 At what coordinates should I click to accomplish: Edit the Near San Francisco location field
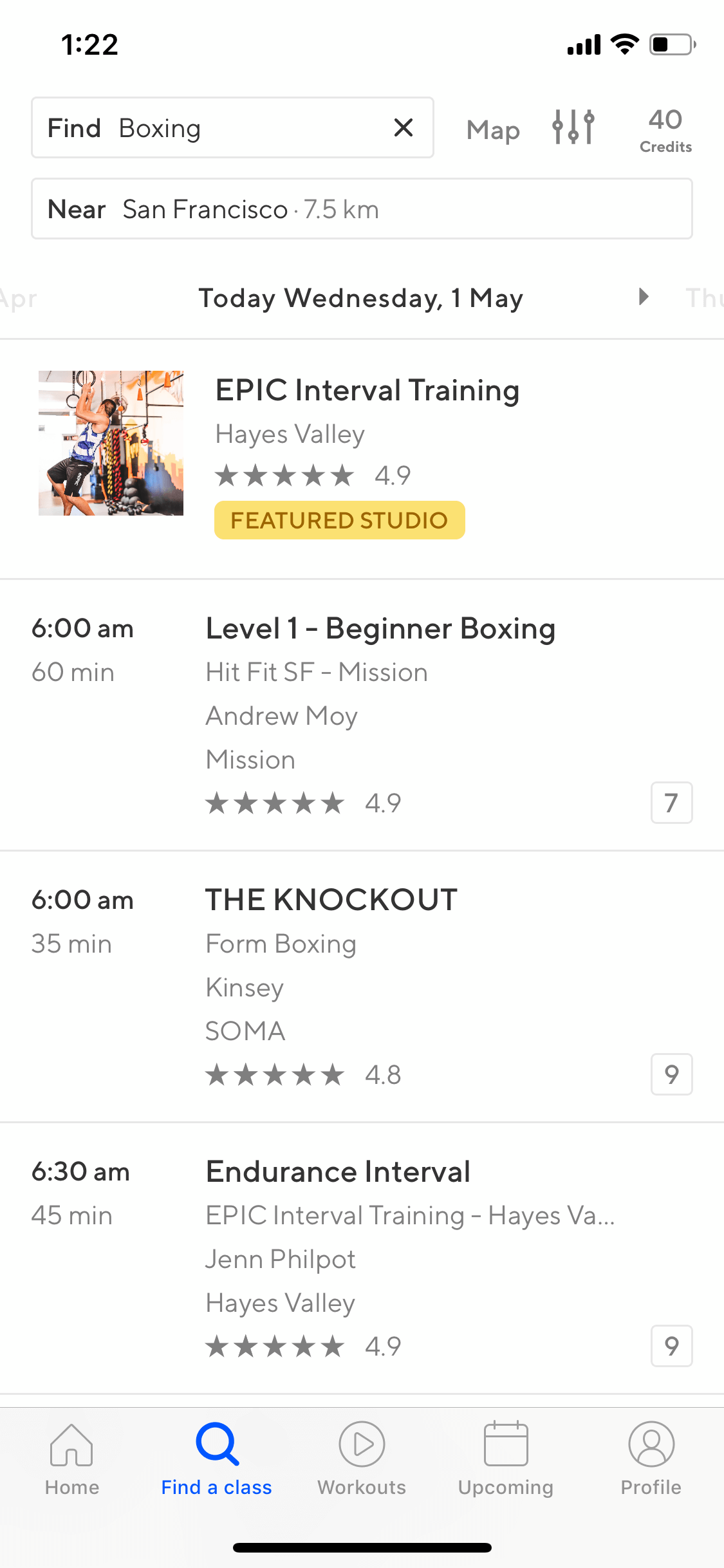[362, 209]
